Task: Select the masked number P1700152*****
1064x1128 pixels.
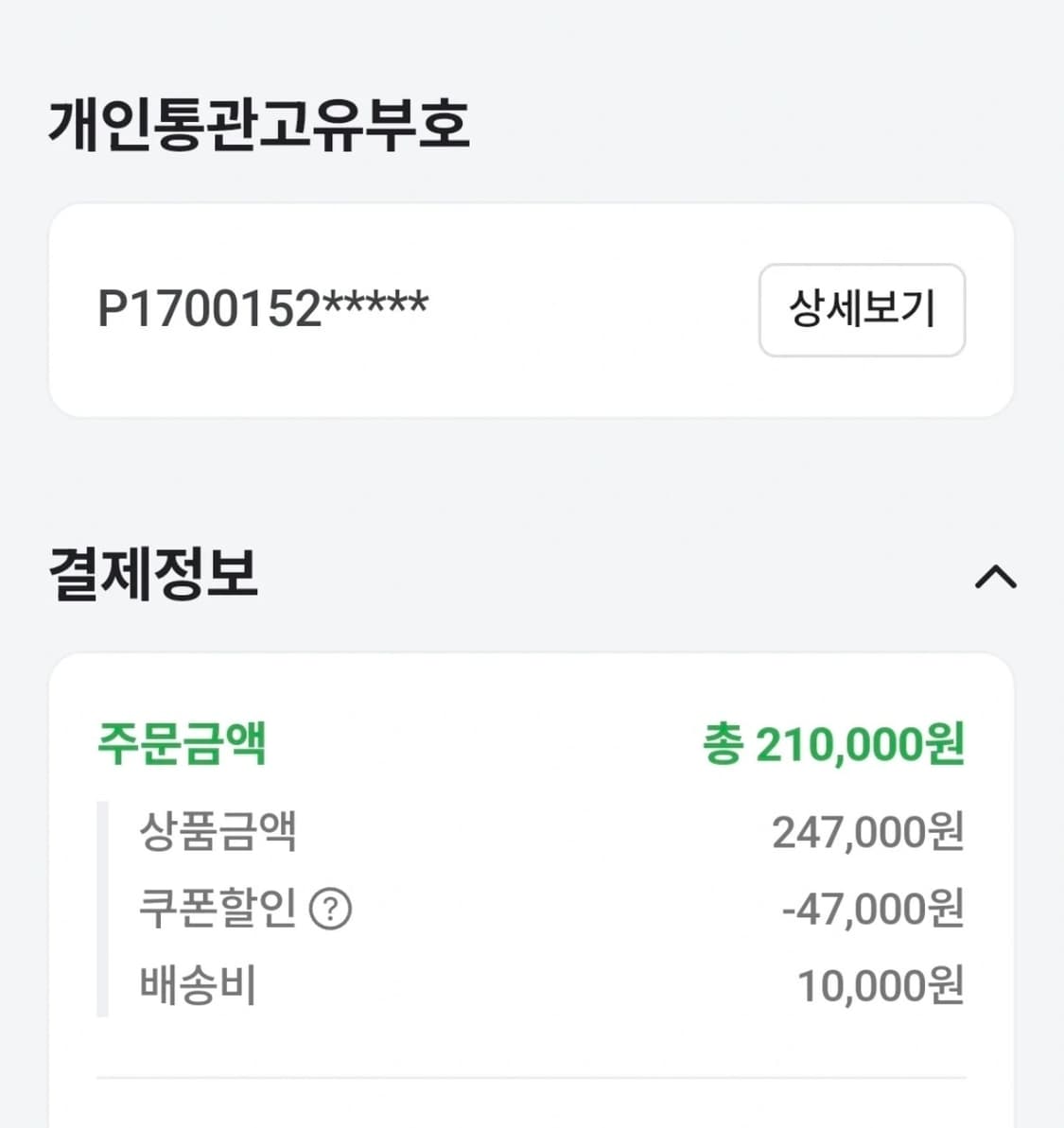Action: coord(264,304)
